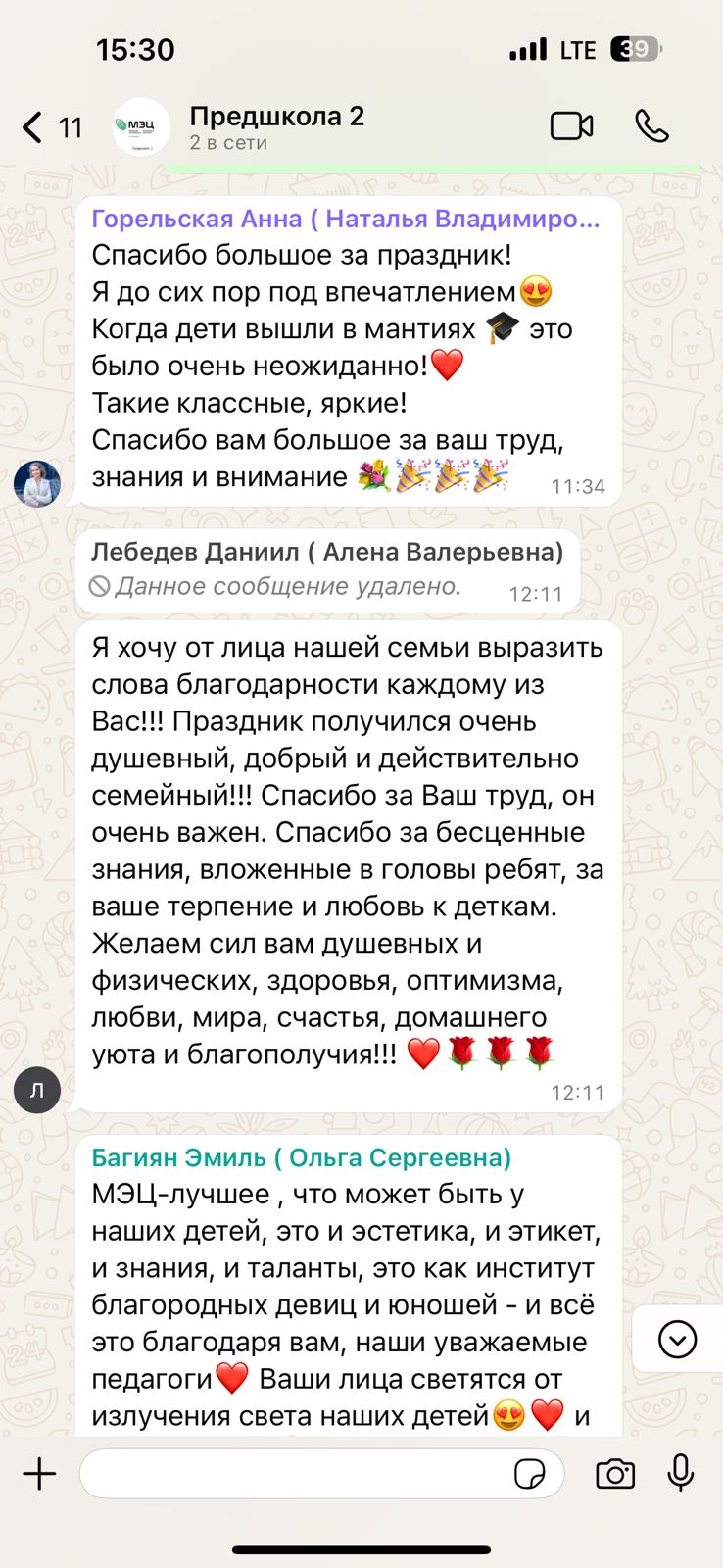Start a video call in Предшкола 2

(x=571, y=126)
